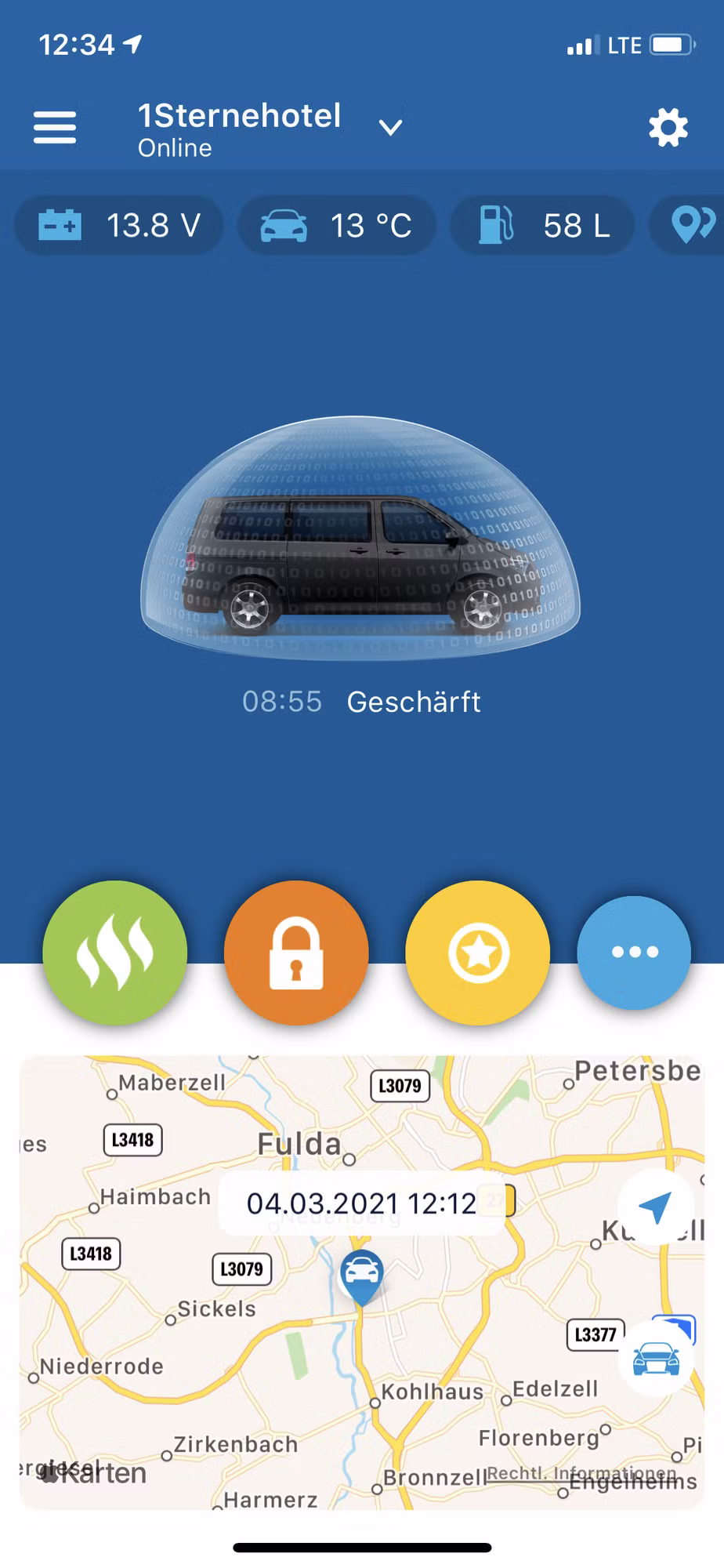Screen dimensions: 724x1568
Task: Open the settings gear
Action: (668, 128)
